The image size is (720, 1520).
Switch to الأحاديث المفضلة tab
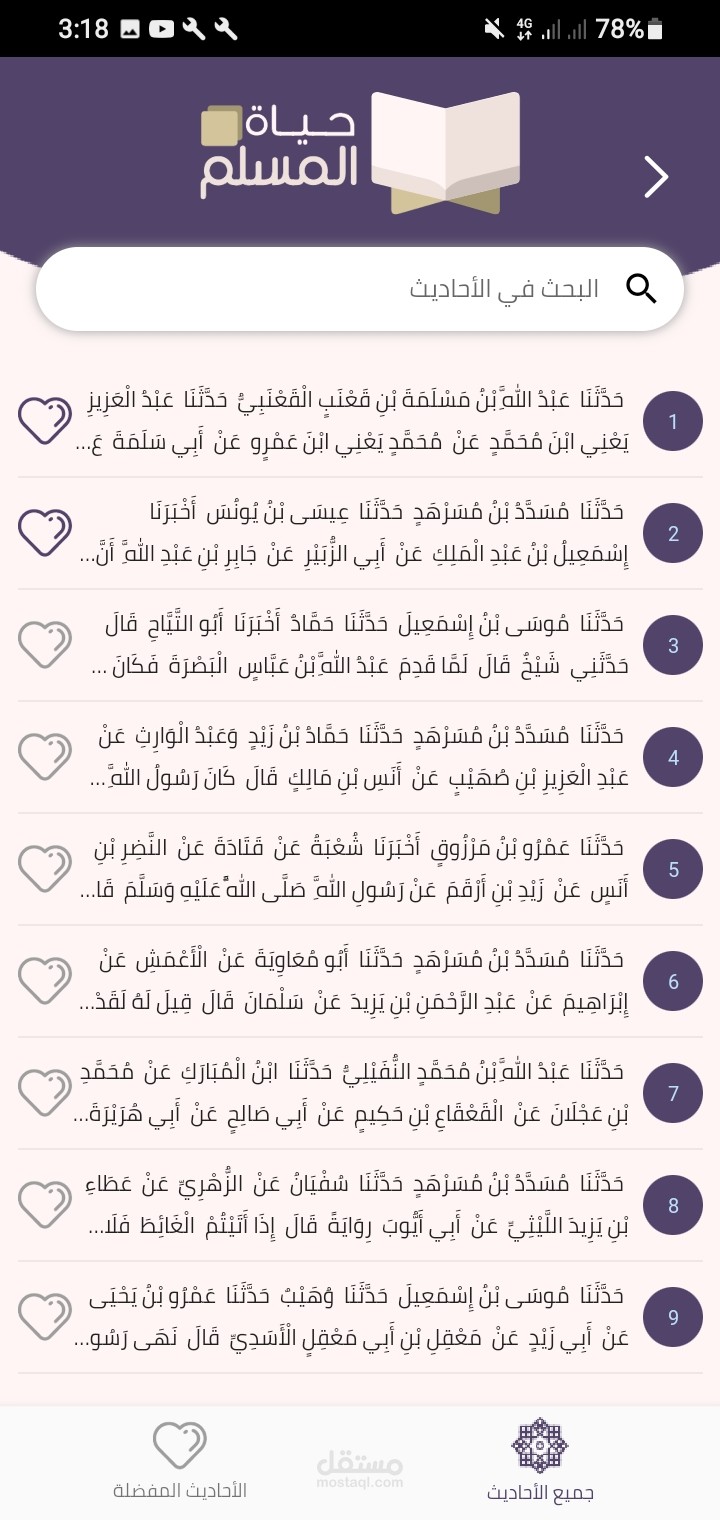pos(180,1462)
